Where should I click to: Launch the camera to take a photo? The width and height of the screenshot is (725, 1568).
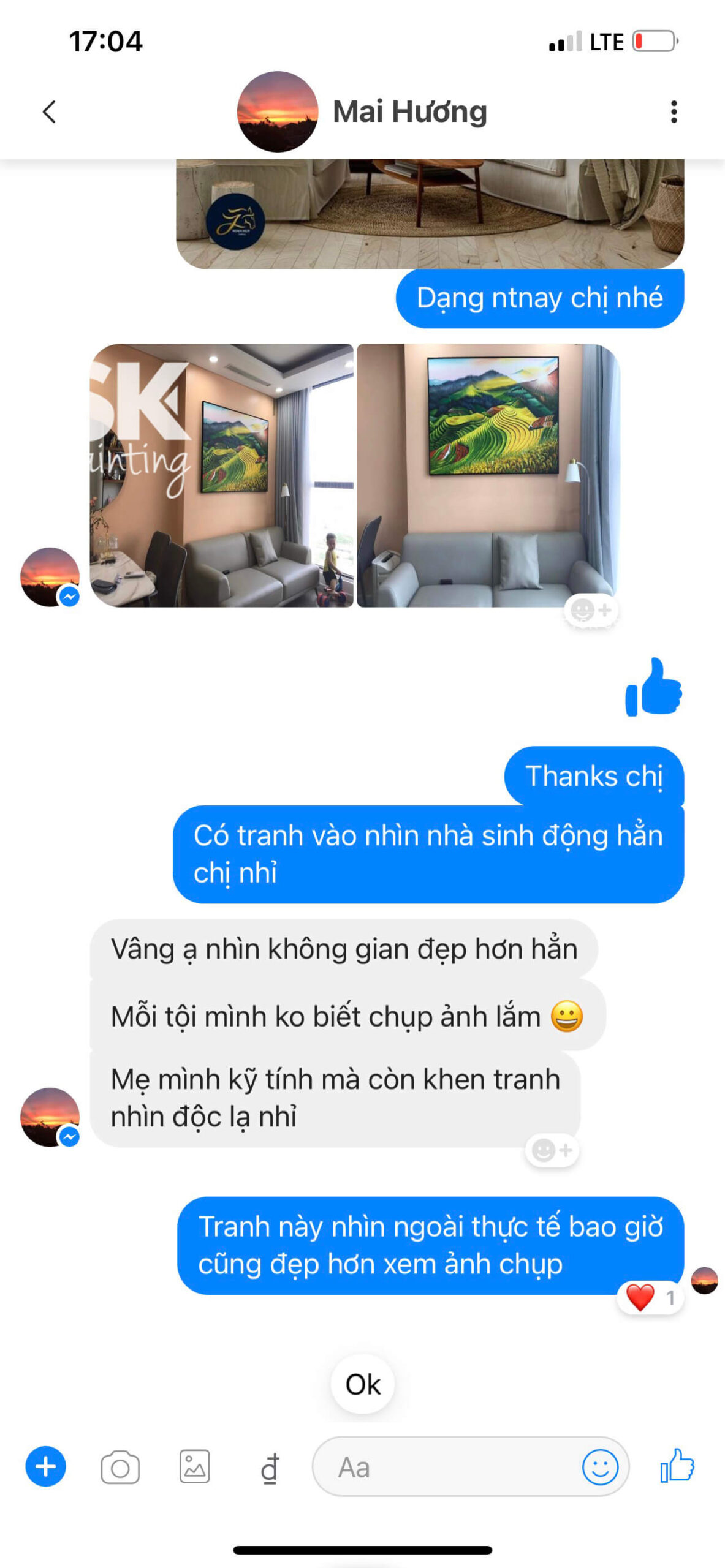click(x=120, y=1467)
